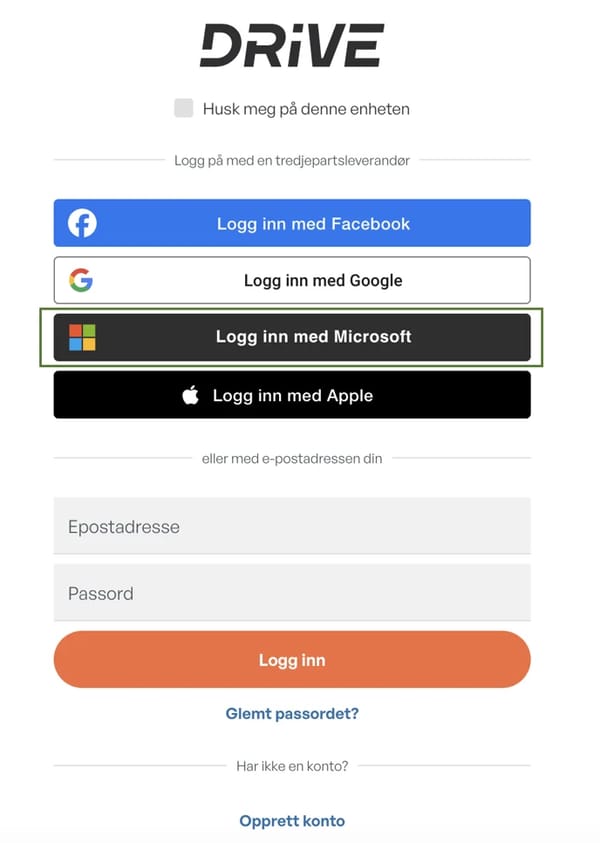
Task: Open Glemt passordet? link
Action: point(292,714)
